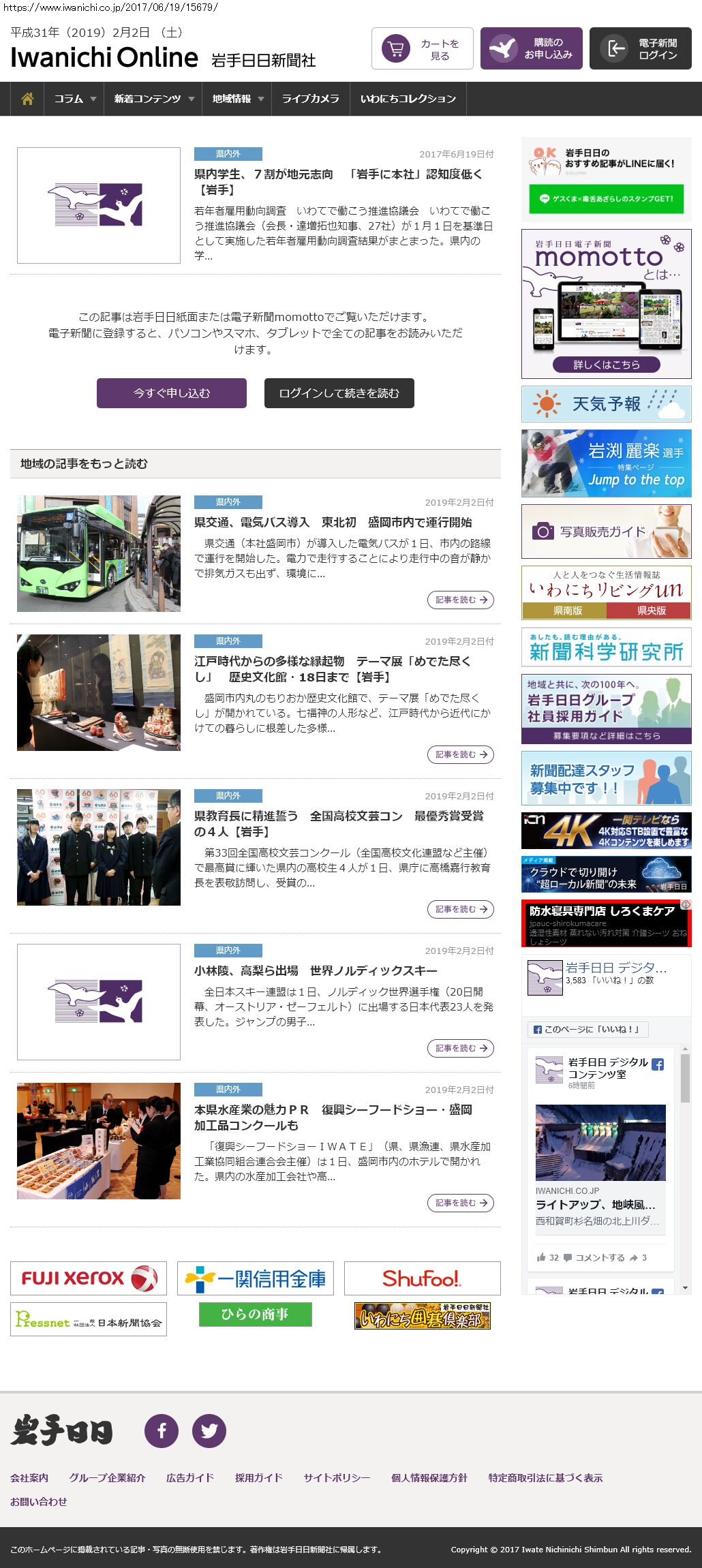Select ログインして続きを読む
The image size is (702, 1568).
[x=339, y=393]
